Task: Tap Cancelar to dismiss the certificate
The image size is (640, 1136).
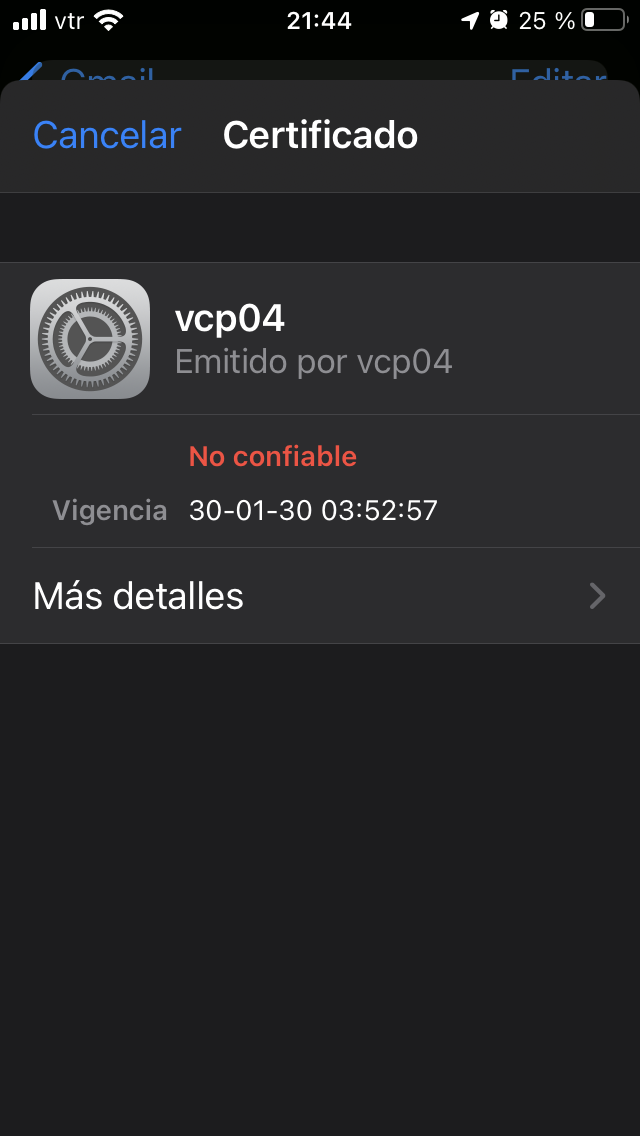Action: click(107, 135)
